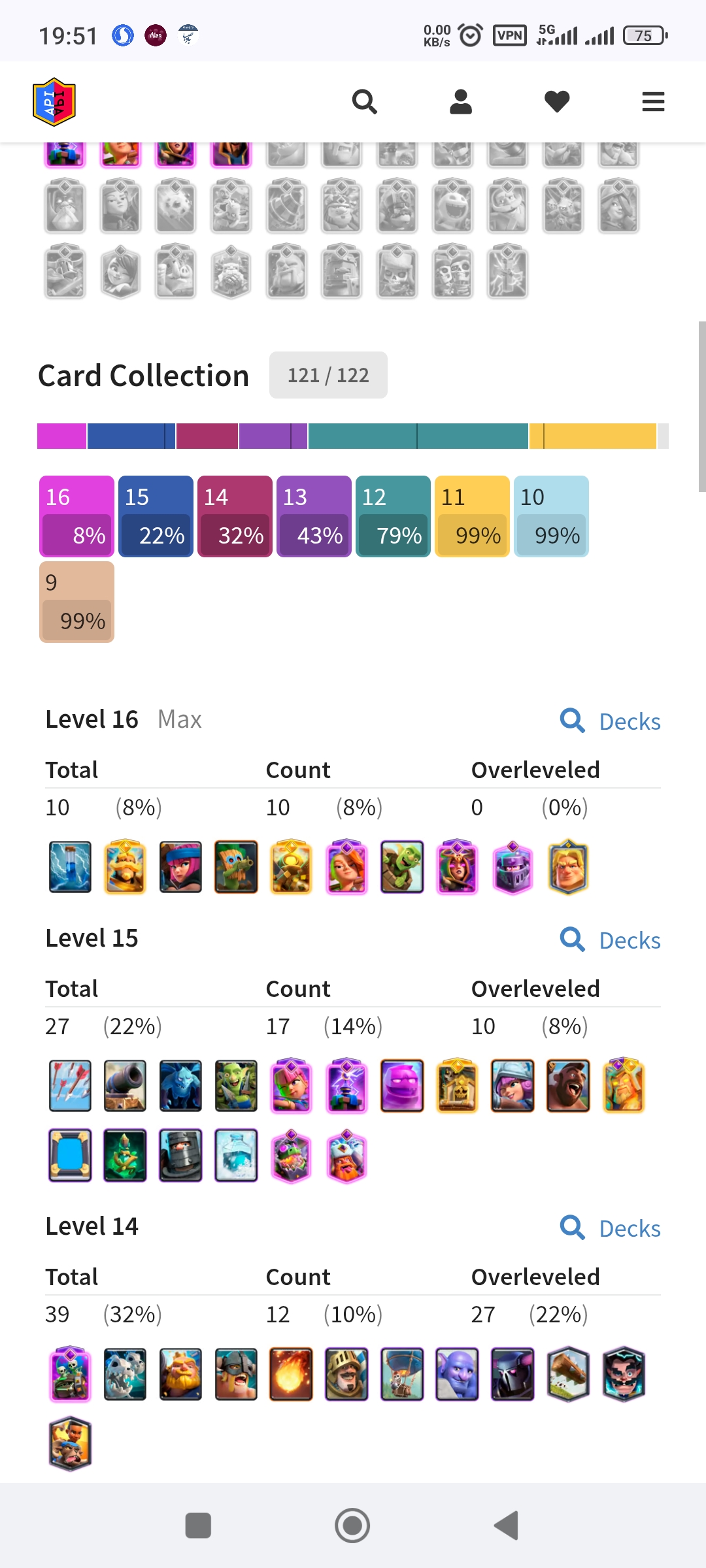Open the hamburger menu
Image resolution: width=706 pixels, height=1568 pixels.
tap(653, 102)
